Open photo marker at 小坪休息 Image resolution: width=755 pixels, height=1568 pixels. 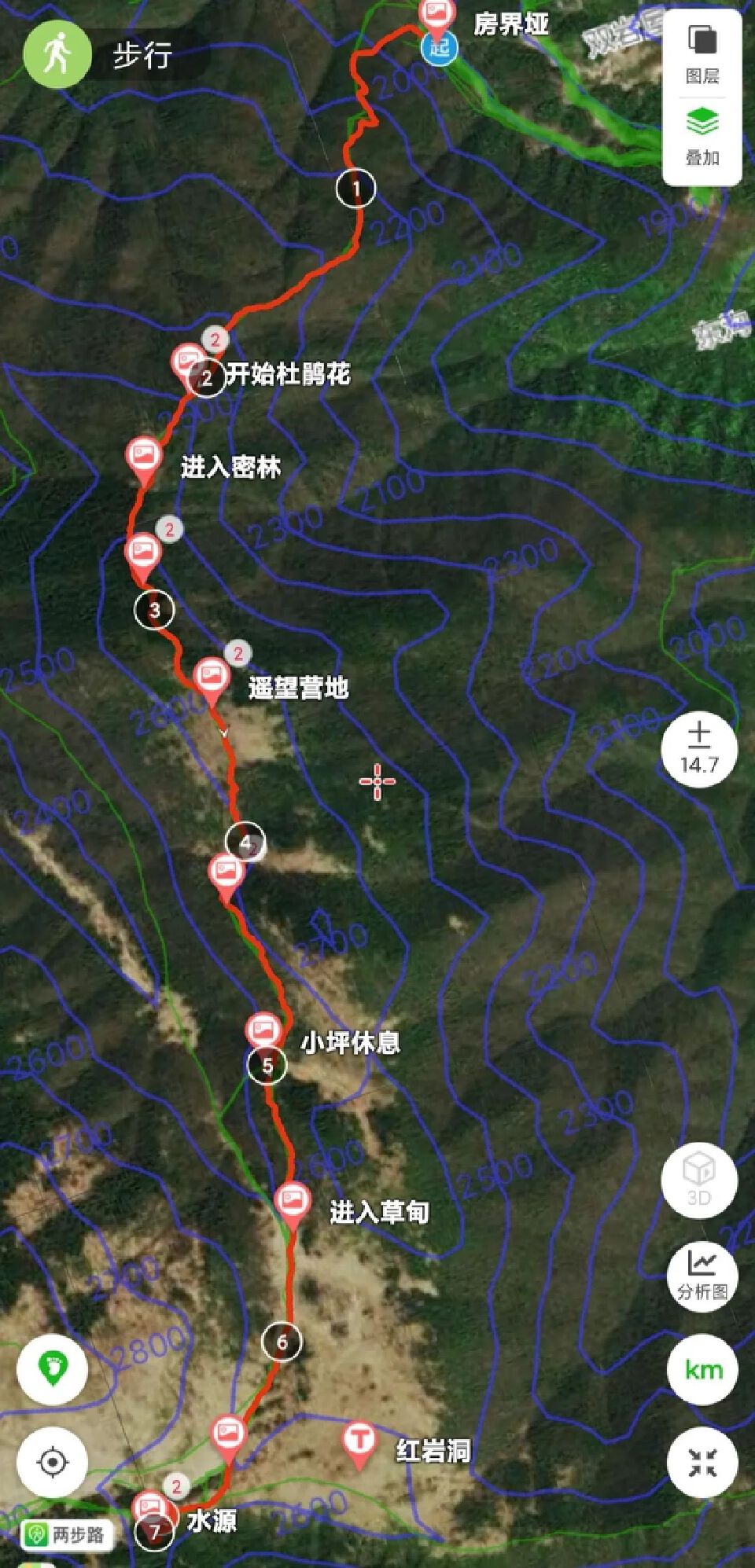point(263,1030)
